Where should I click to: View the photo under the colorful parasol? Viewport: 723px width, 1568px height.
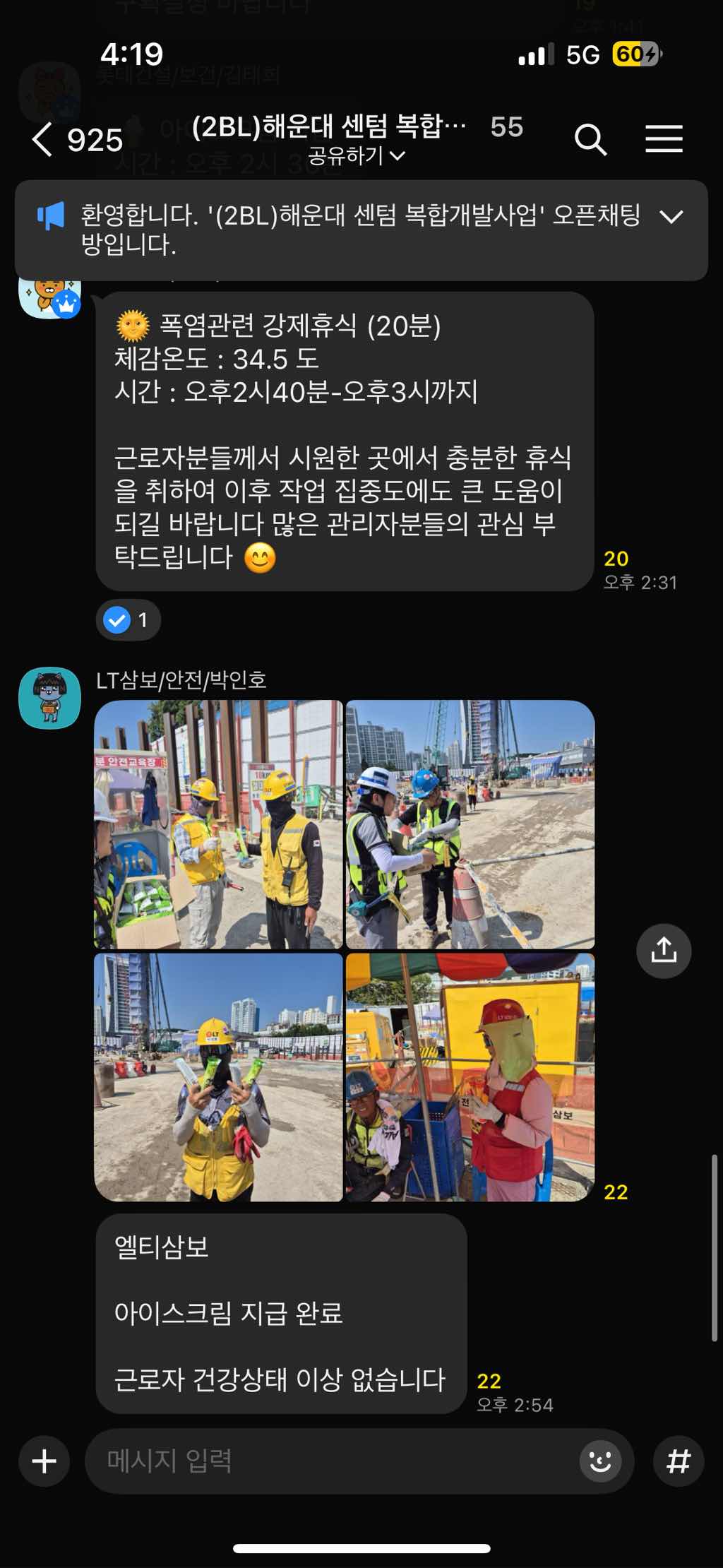tap(470, 1077)
